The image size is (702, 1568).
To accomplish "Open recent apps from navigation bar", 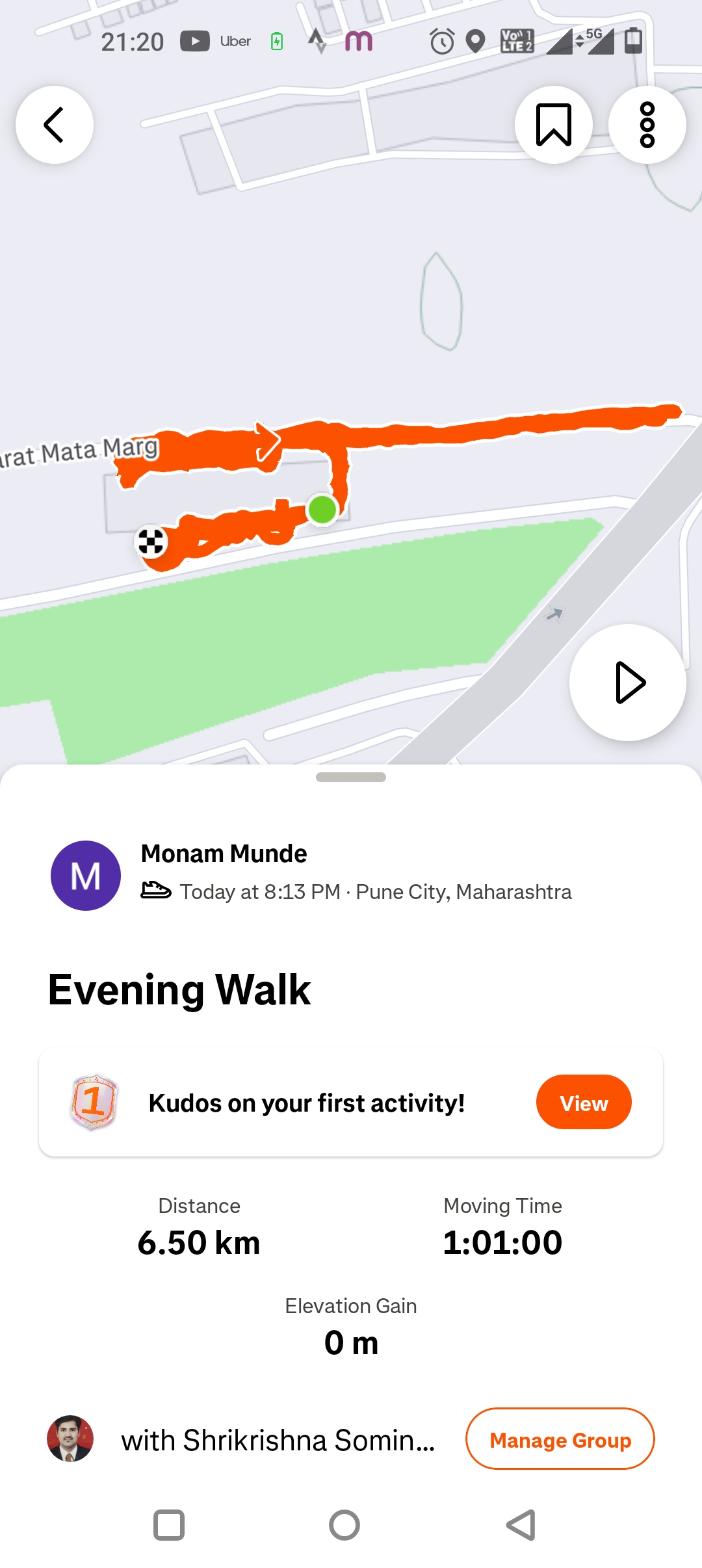I will 169,1525.
